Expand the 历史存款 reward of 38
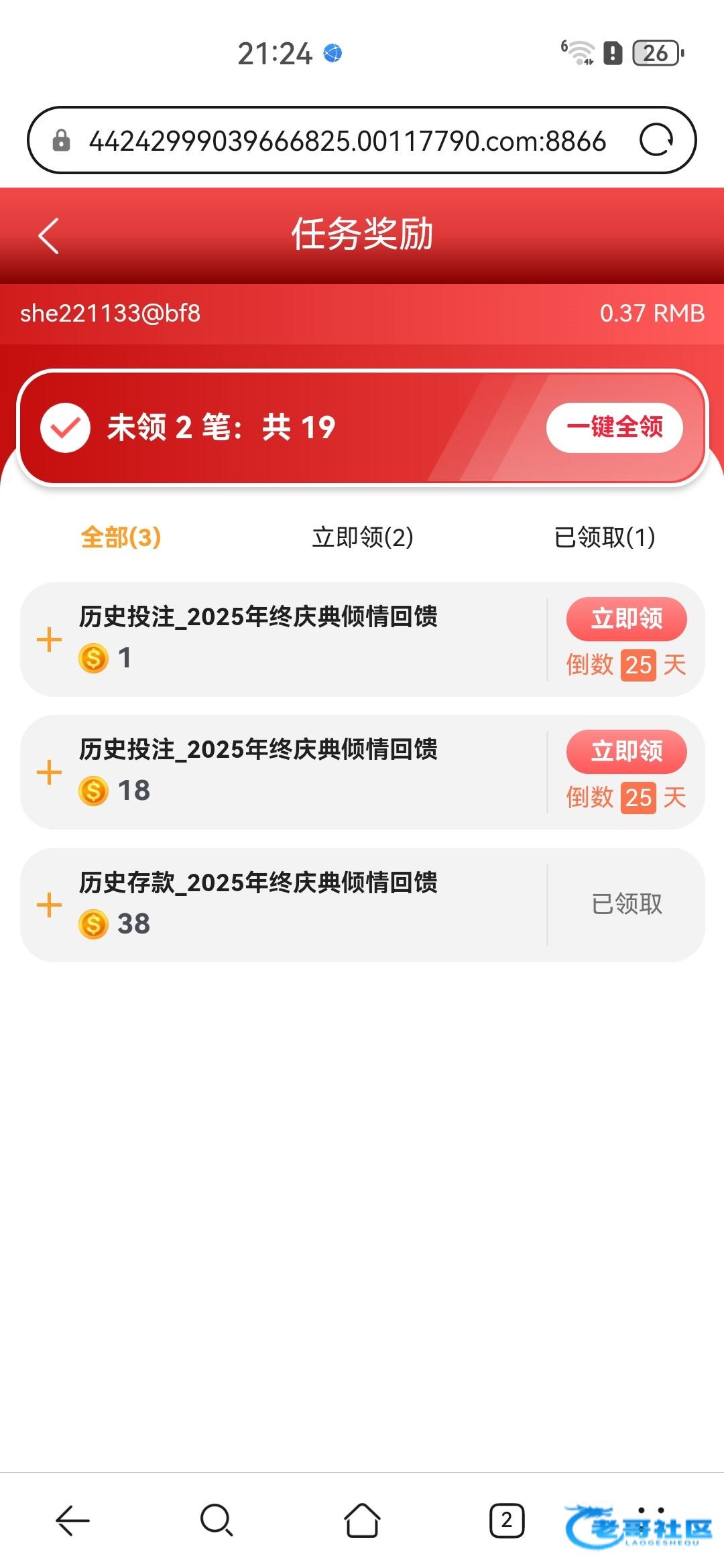724x1568 pixels. coord(49,905)
